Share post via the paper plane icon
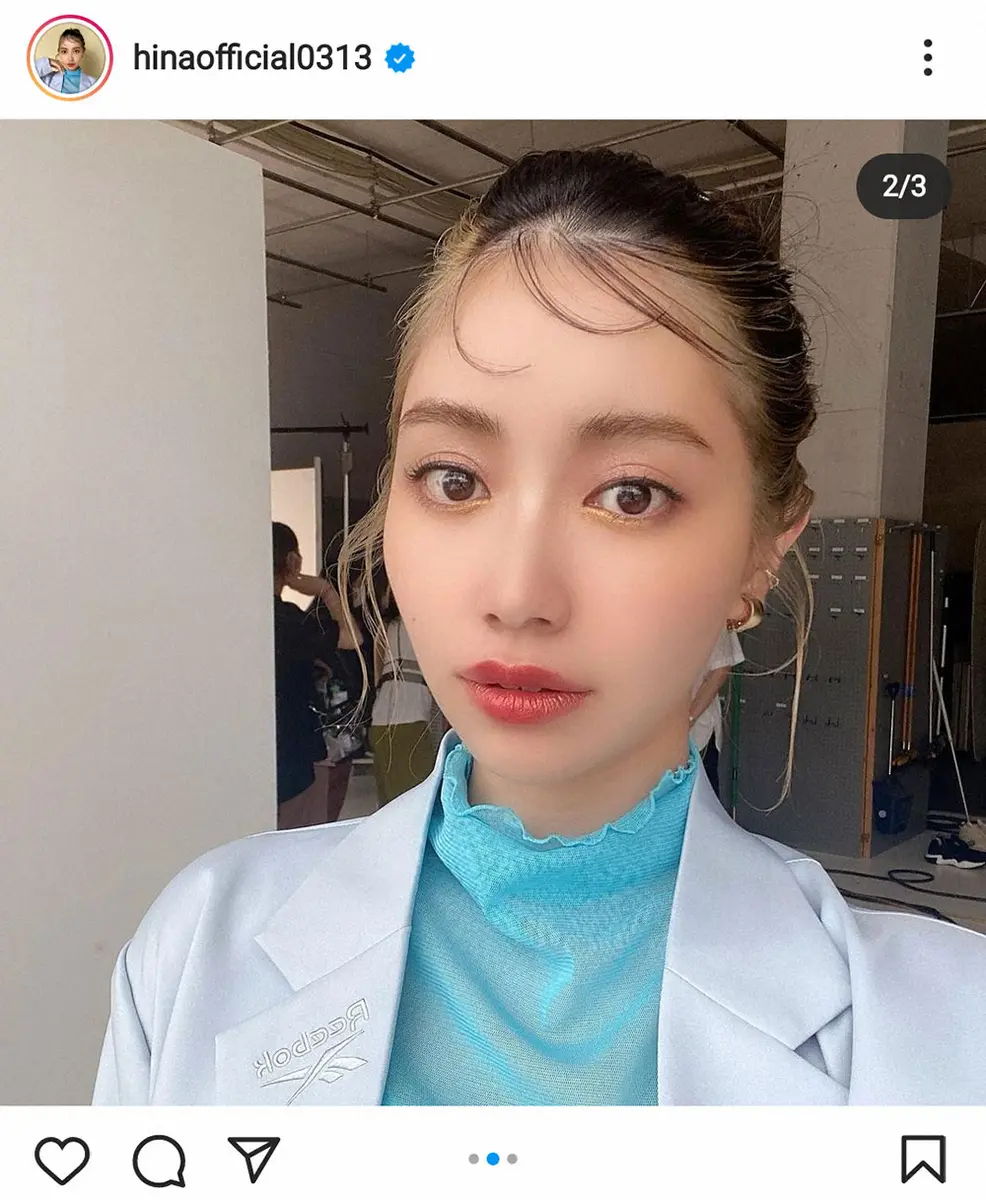 tap(253, 1160)
